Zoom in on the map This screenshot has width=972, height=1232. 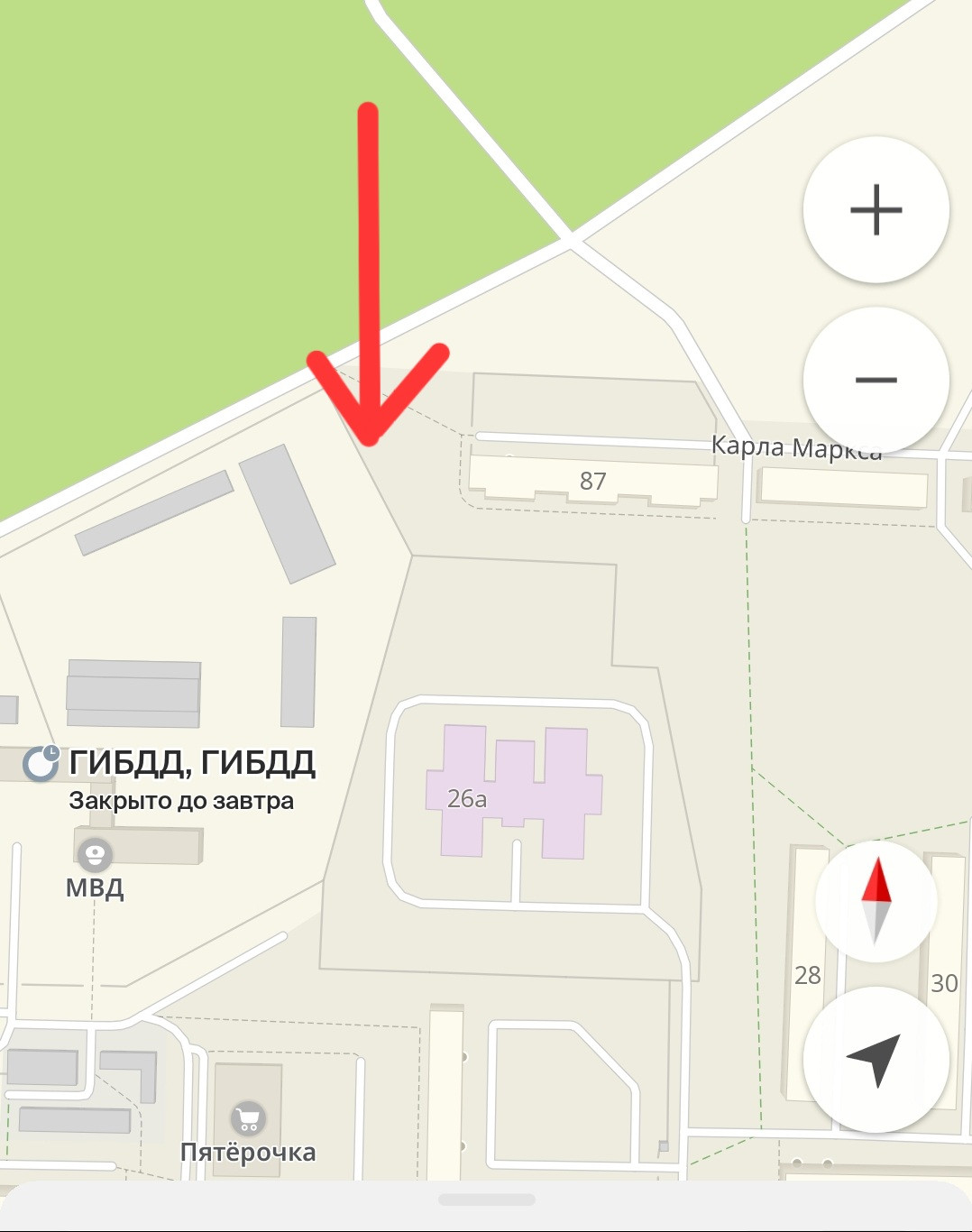point(876,209)
